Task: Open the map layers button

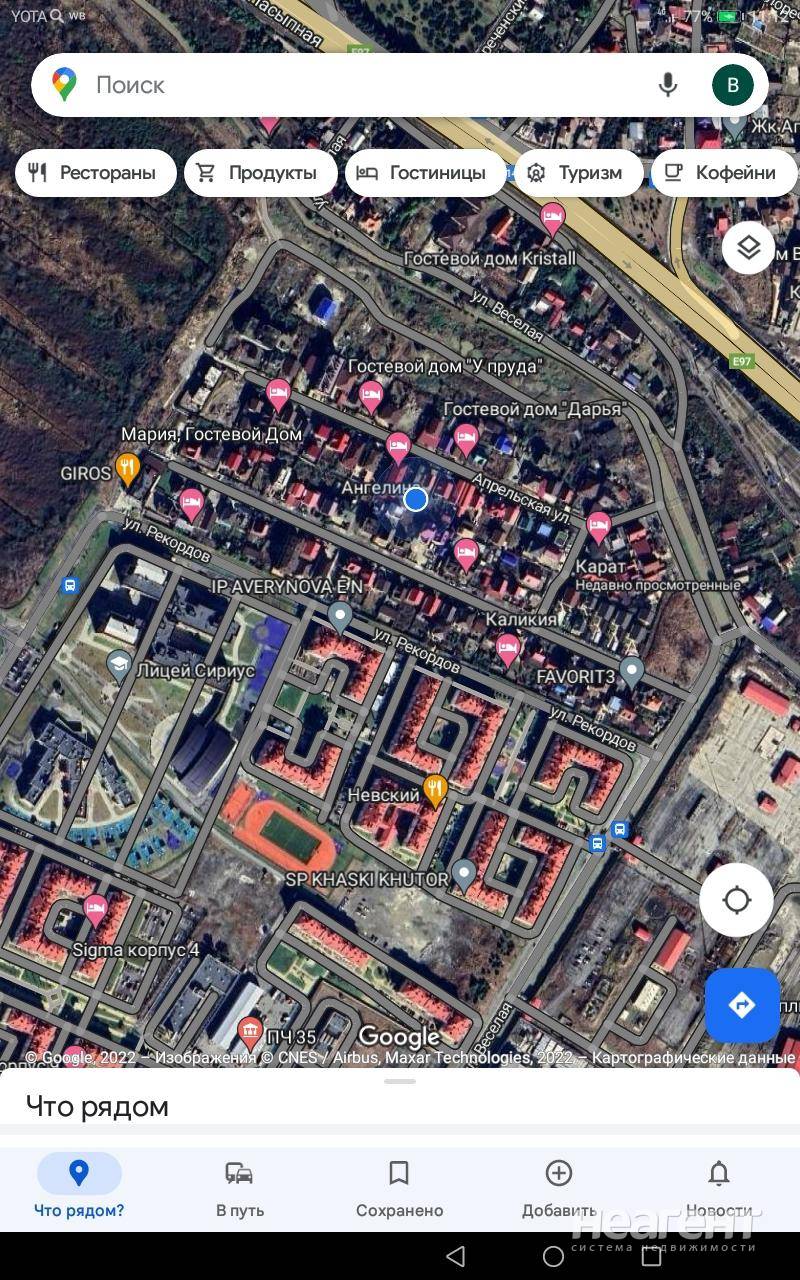Action: coord(748,248)
